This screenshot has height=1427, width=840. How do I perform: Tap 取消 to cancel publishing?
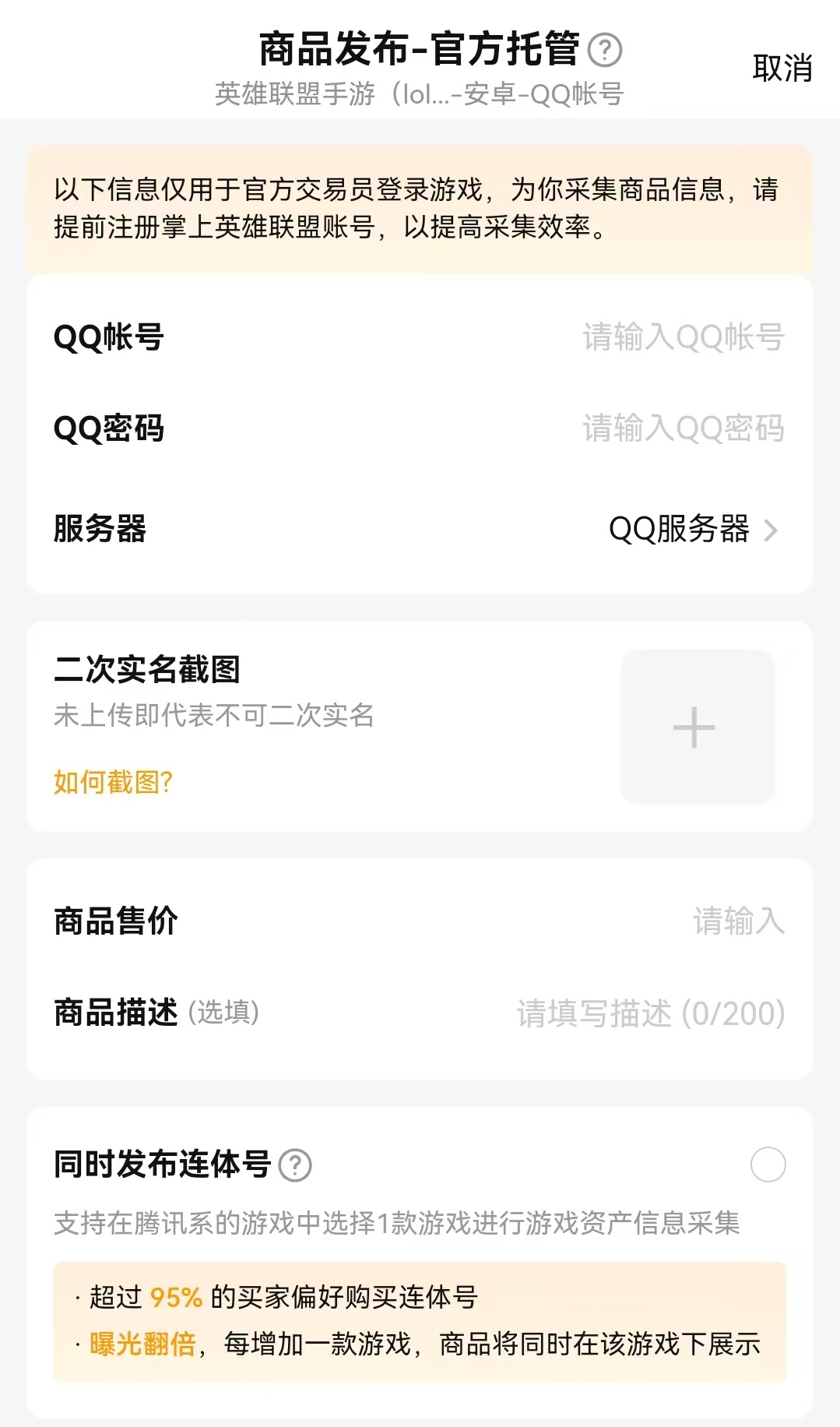782,69
